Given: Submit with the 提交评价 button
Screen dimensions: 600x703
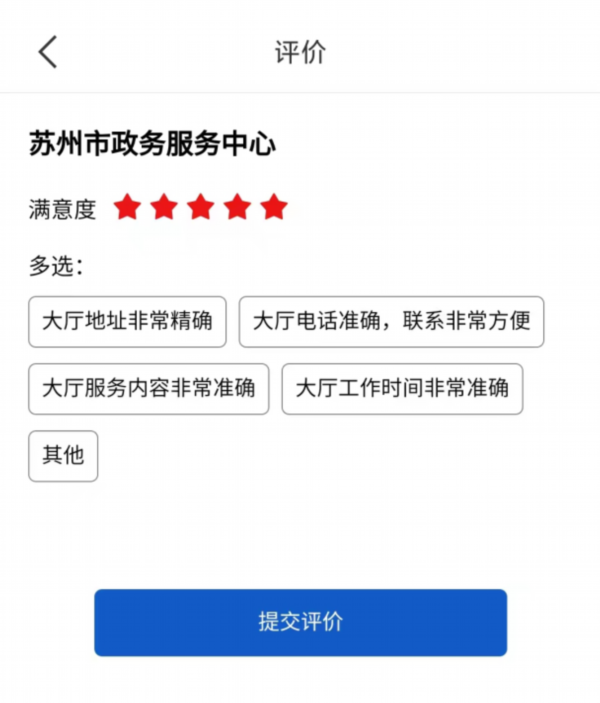Looking at the screenshot, I should [x=300, y=622].
